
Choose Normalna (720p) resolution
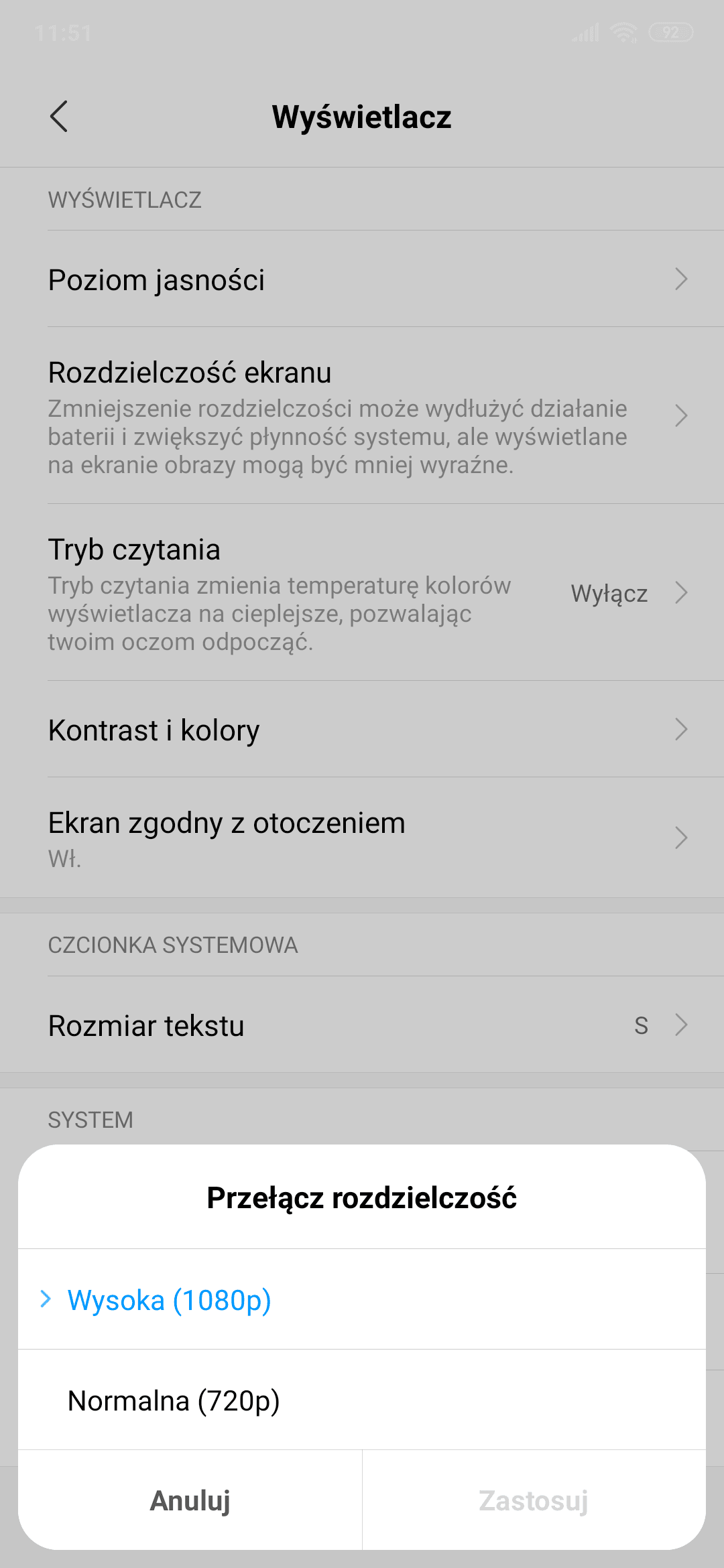(174, 1400)
